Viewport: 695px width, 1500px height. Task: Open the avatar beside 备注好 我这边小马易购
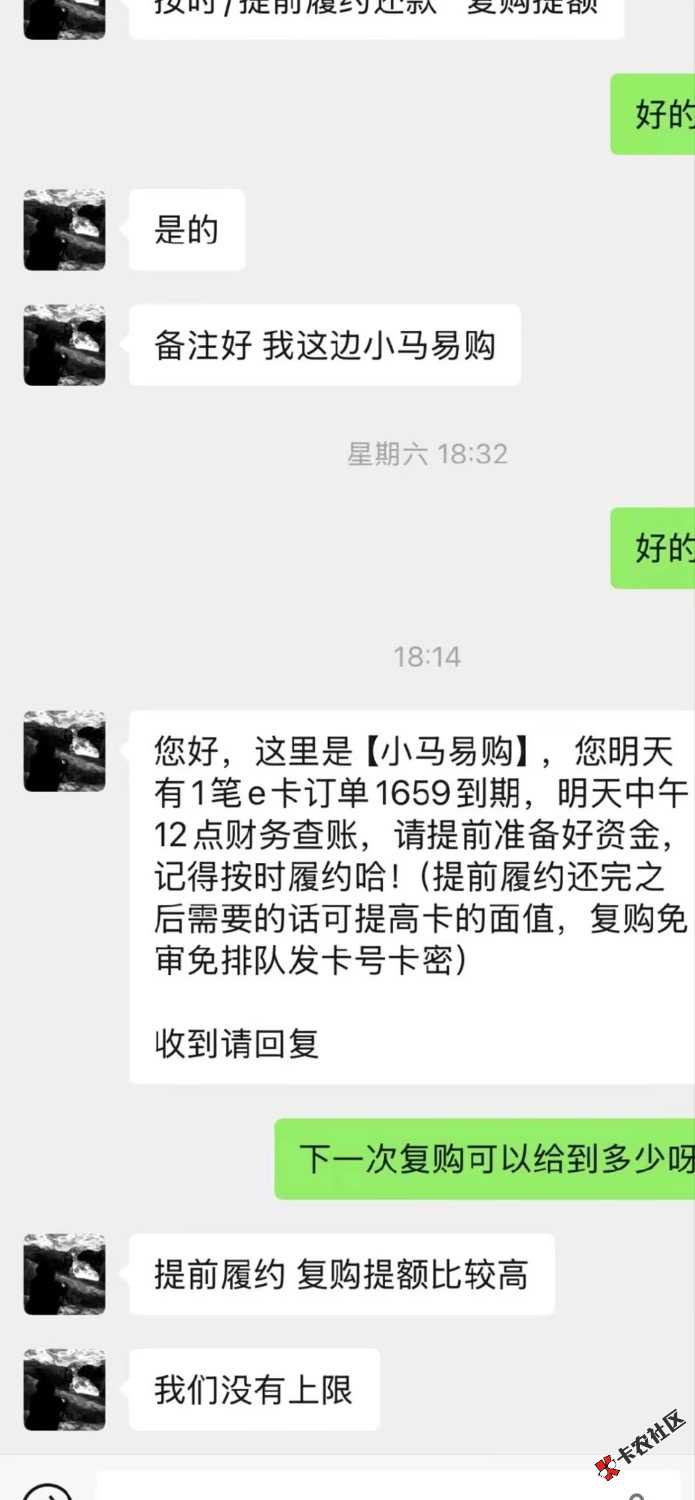tap(65, 345)
